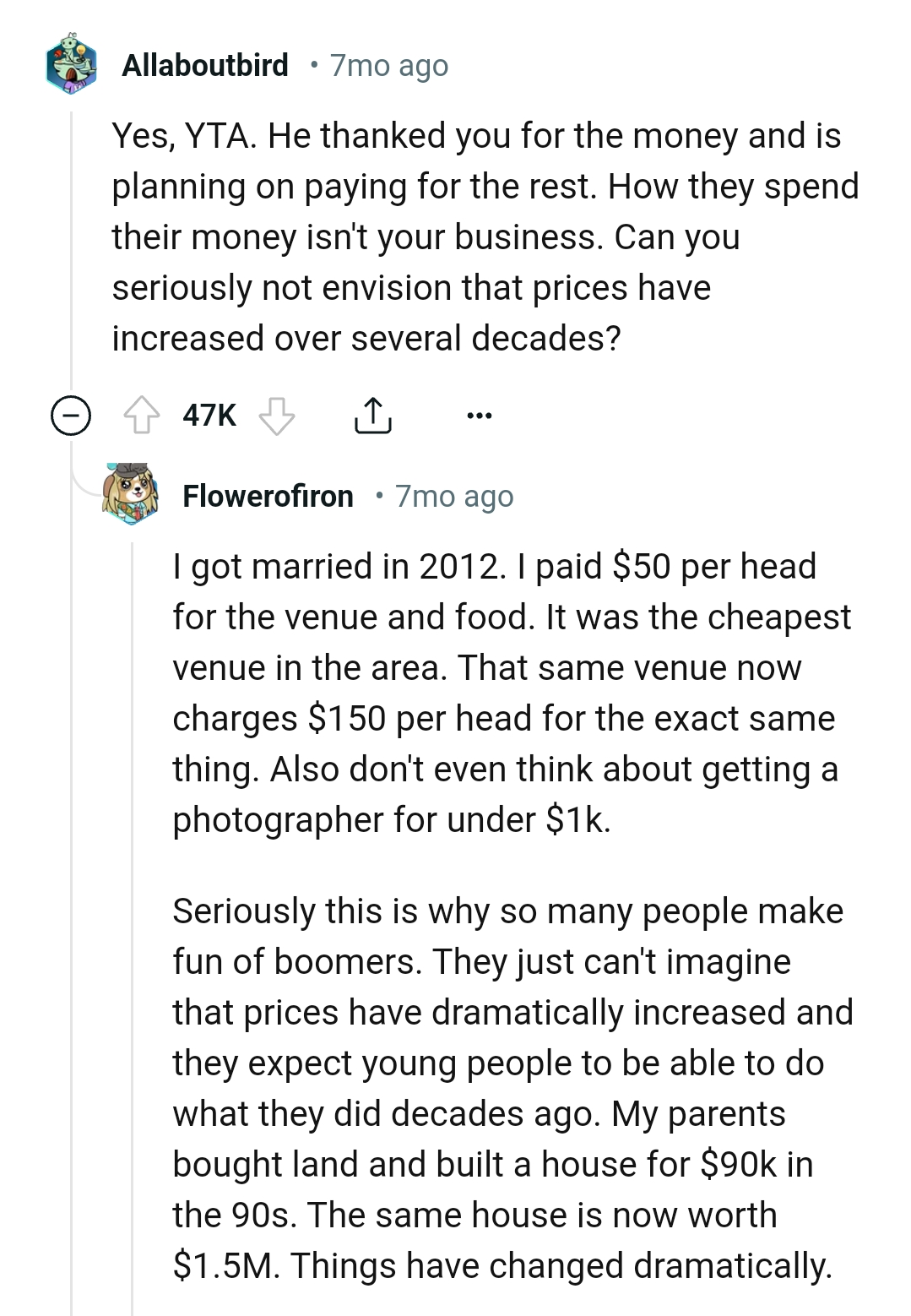Select the 47K vote count
This screenshot has width=911, height=1316.
click(209, 415)
